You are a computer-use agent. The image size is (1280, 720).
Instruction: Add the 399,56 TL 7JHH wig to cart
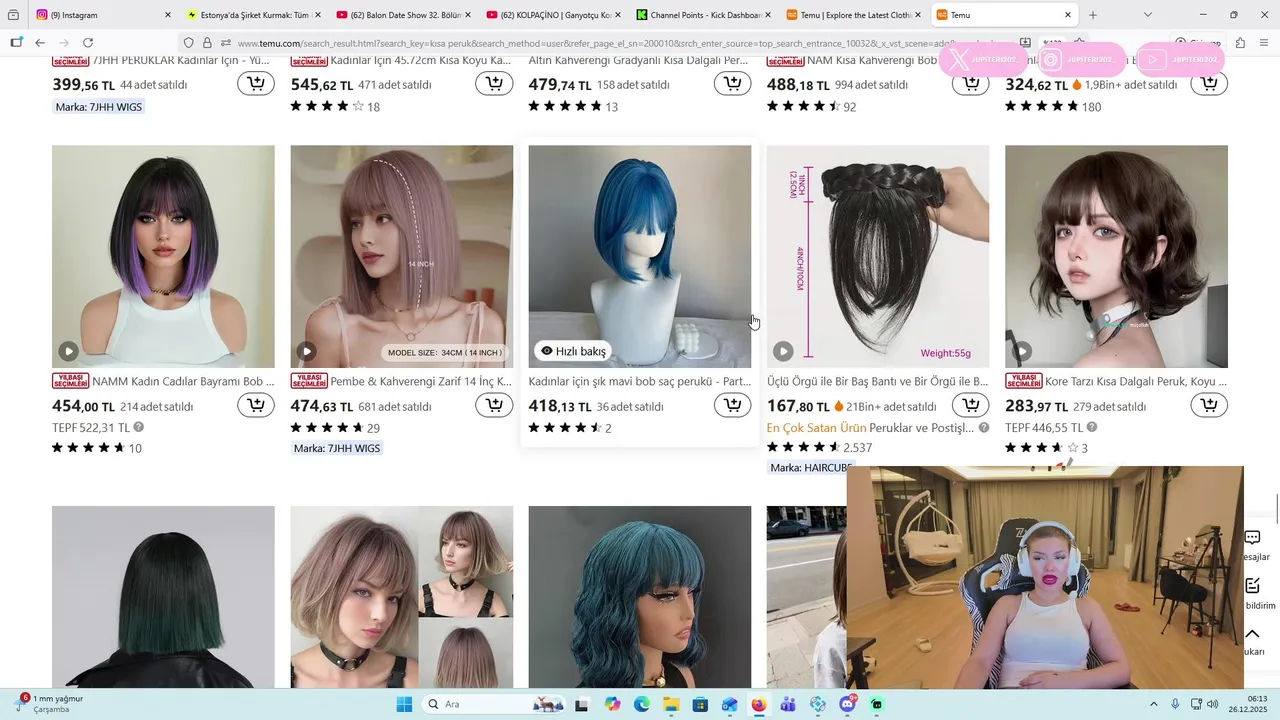coord(256,84)
